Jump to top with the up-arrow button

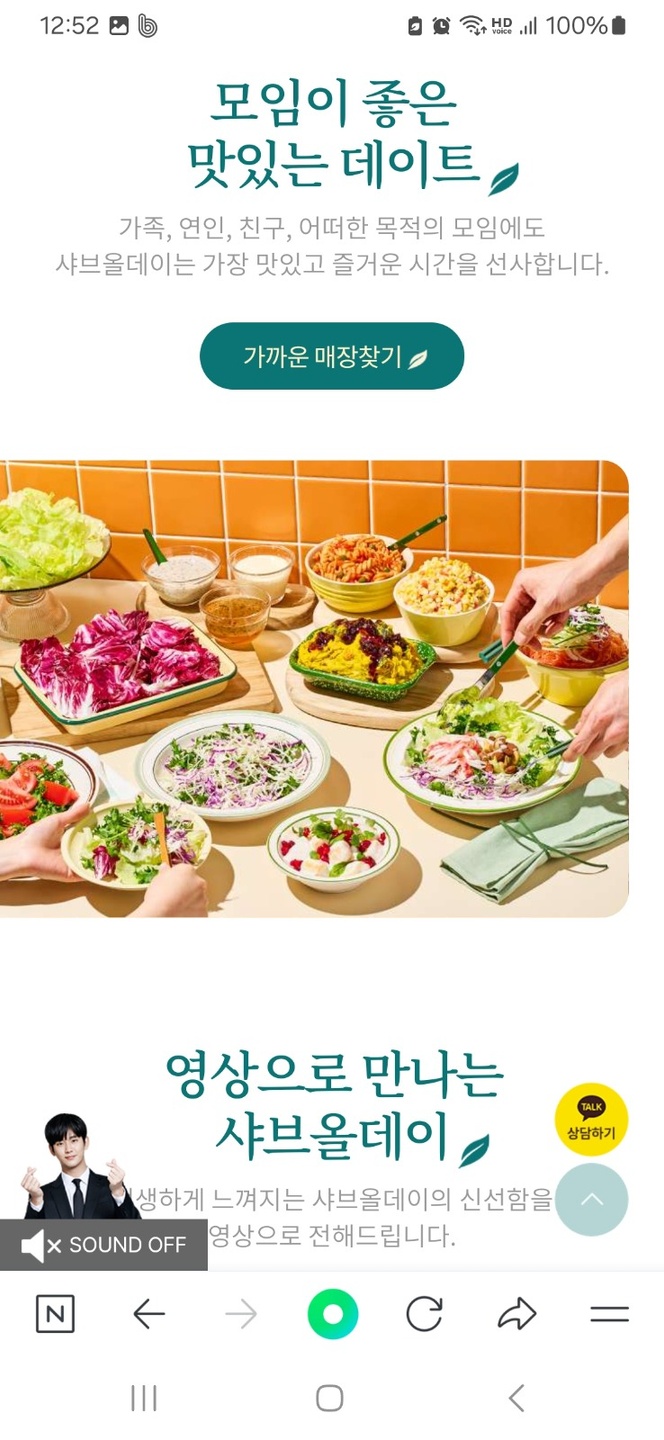pyautogui.click(x=591, y=1199)
